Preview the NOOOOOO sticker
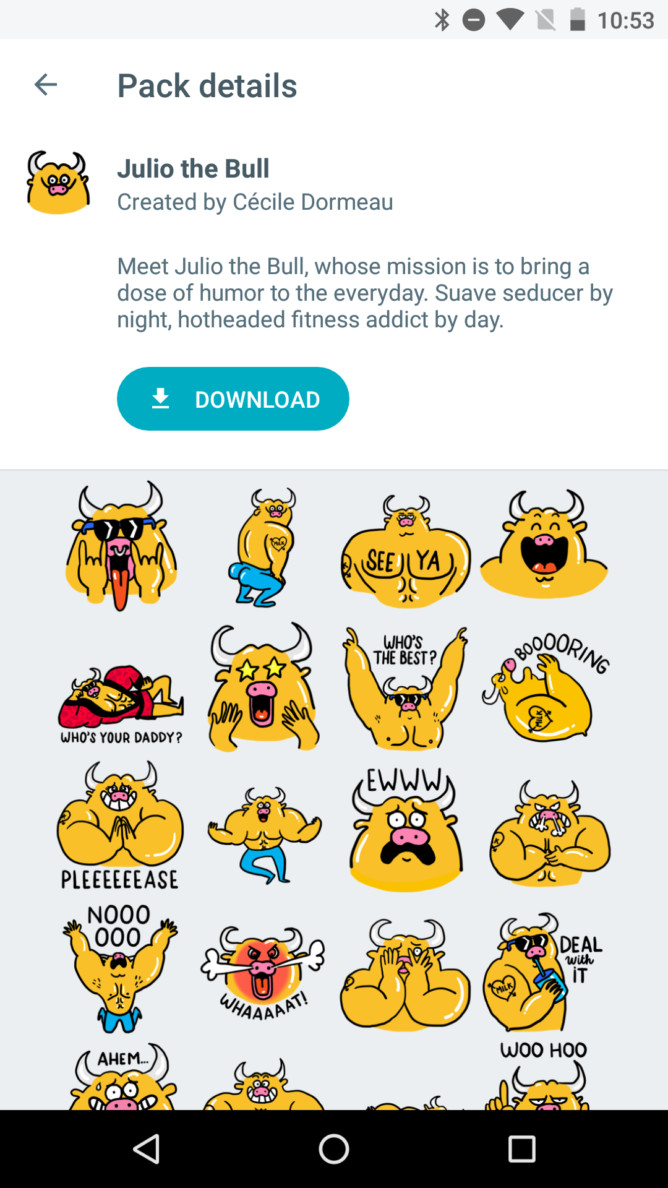 tap(120, 967)
